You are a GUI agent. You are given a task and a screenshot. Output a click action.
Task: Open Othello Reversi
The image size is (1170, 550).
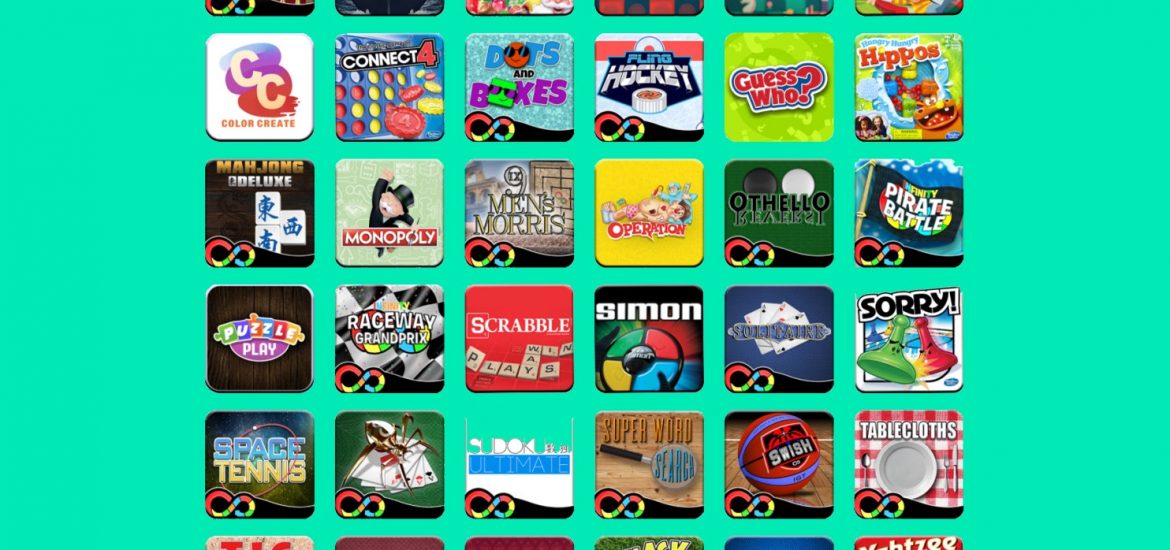[x=779, y=213]
